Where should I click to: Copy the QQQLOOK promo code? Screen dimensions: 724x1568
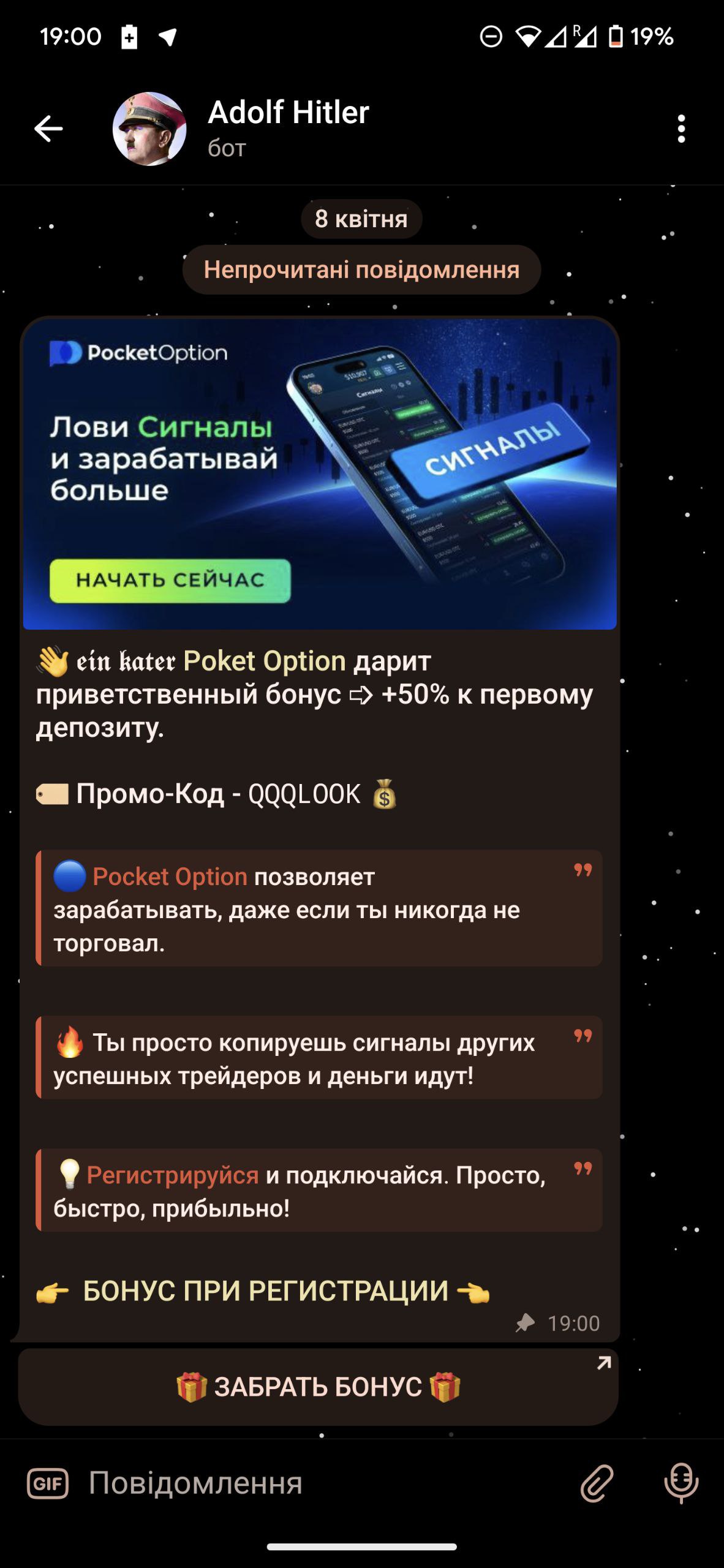[304, 794]
